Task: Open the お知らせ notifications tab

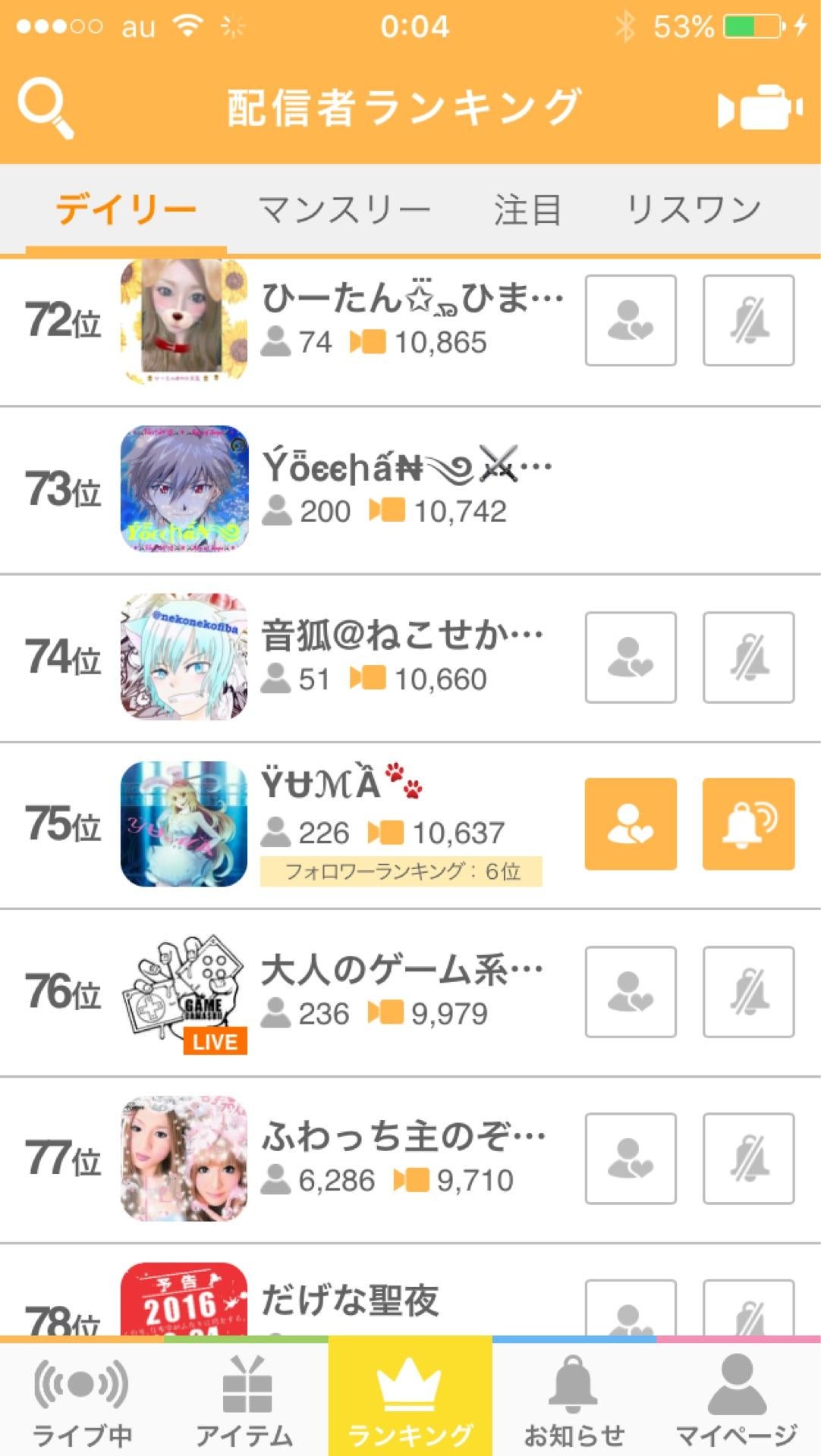Action: tap(574, 1399)
